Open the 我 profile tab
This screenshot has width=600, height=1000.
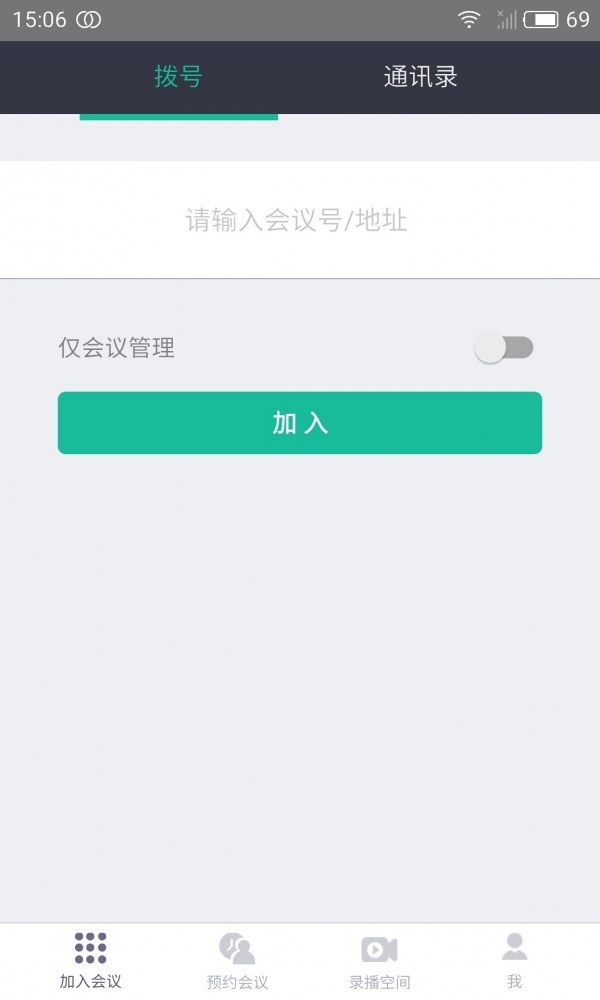tap(514, 960)
